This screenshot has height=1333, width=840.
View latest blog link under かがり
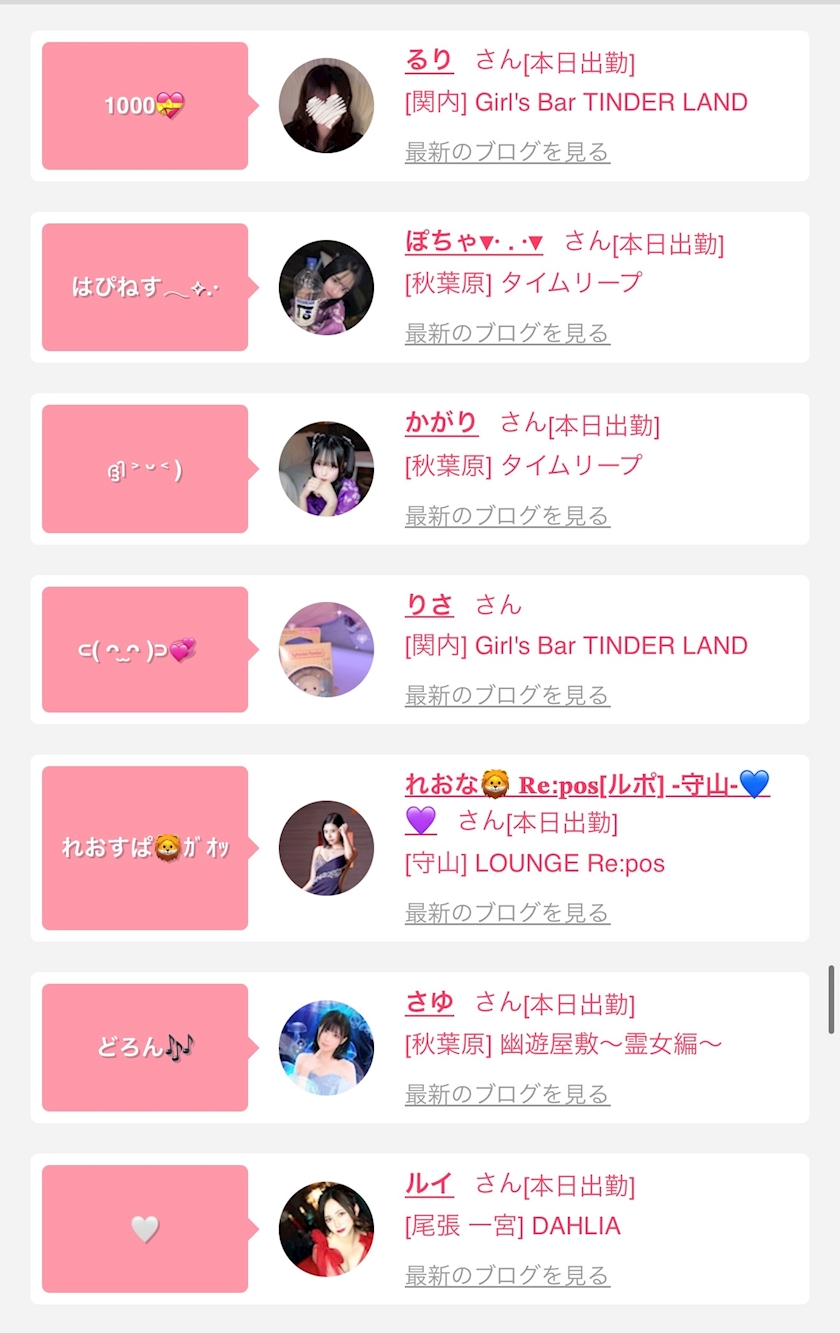(x=507, y=516)
